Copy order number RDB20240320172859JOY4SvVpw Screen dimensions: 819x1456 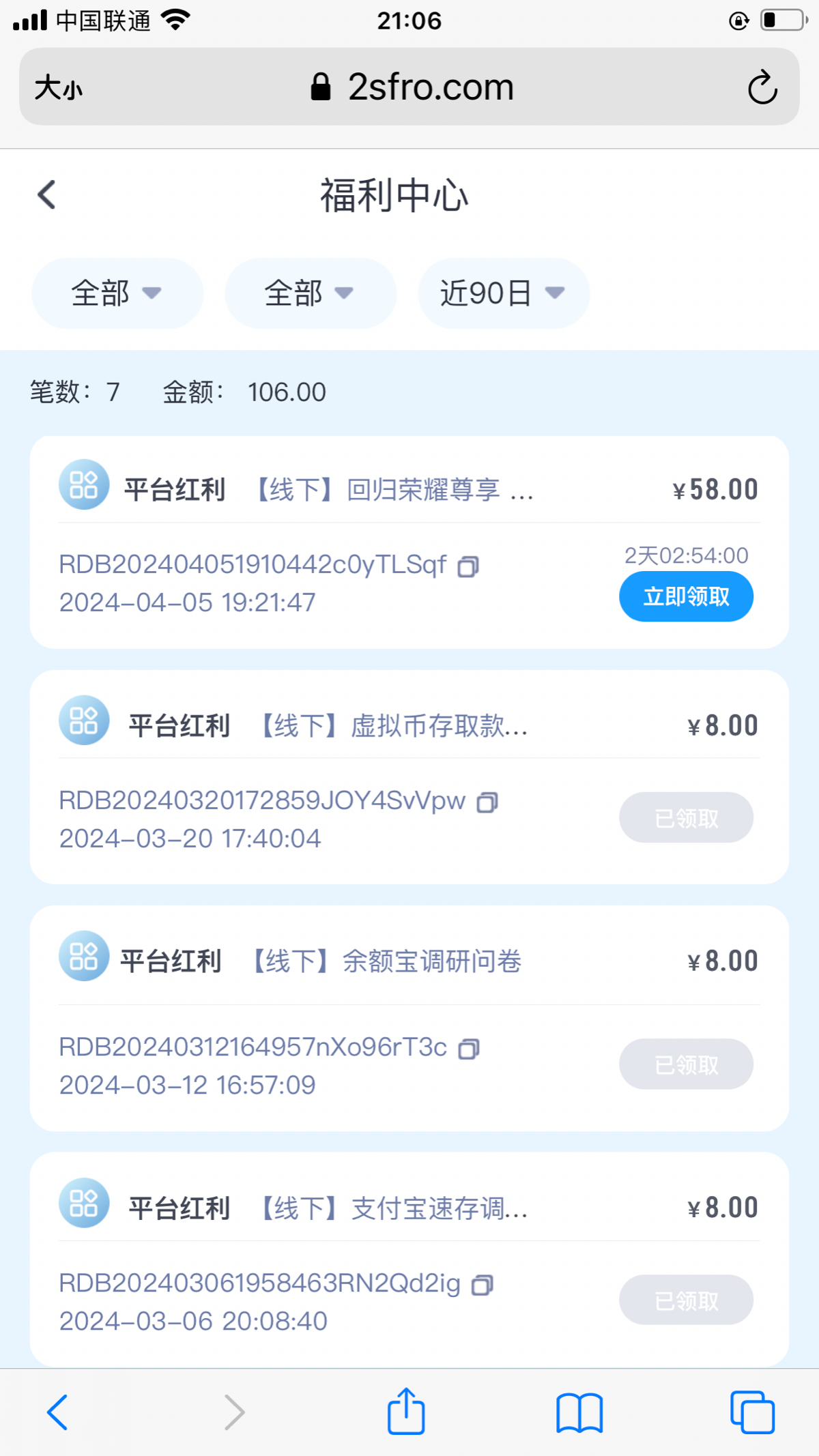pyautogui.click(x=487, y=802)
